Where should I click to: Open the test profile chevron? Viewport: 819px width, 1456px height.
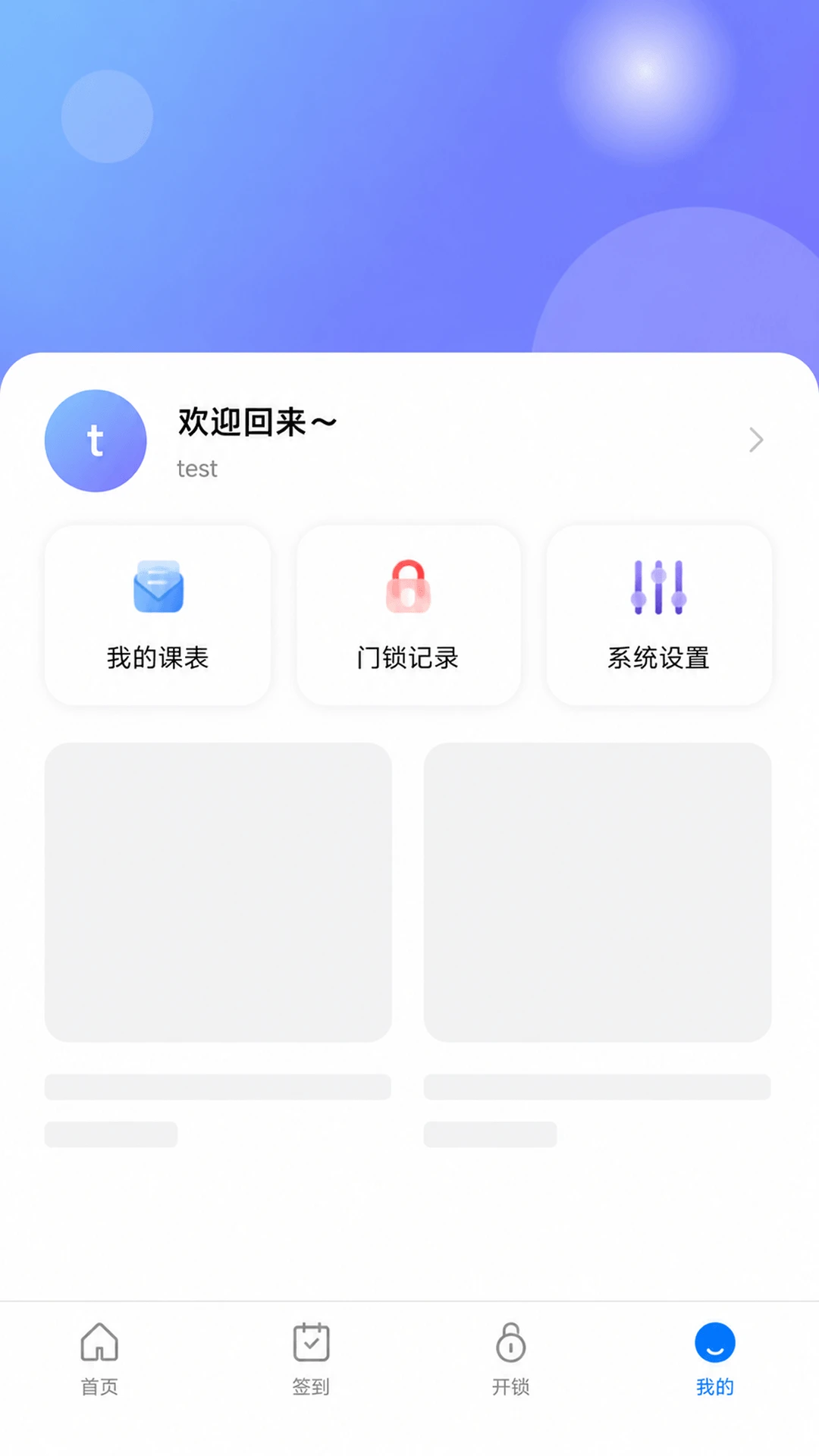756,440
